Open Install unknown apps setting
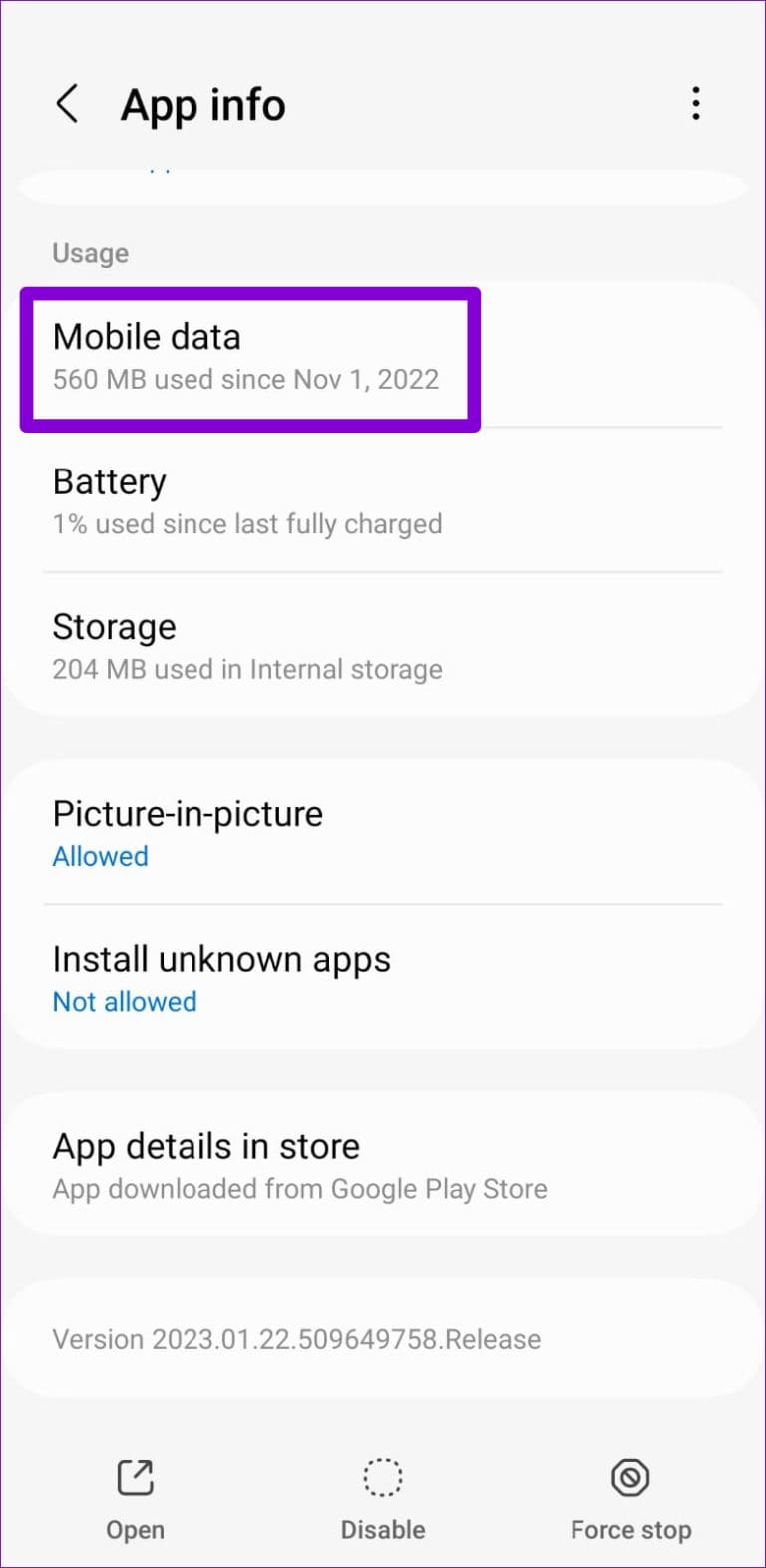The height and width of the screenshot is (1568, 766). point(383,979)
